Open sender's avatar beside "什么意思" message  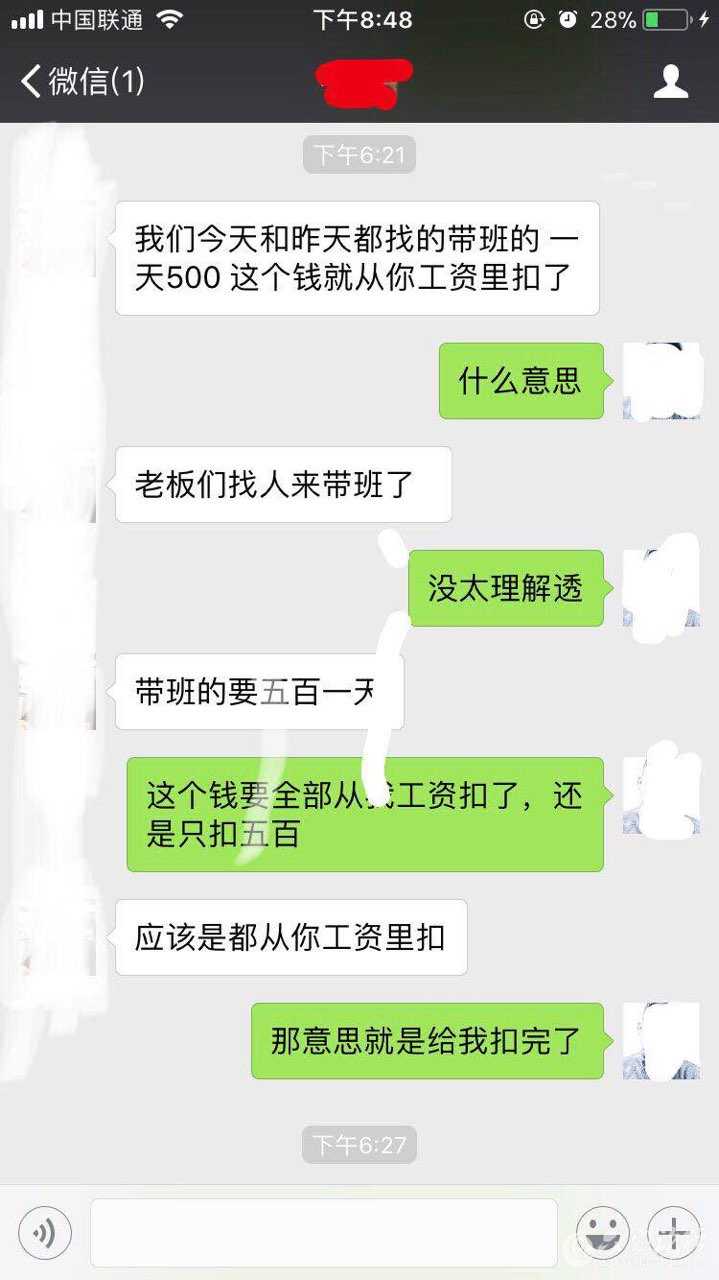660,381
